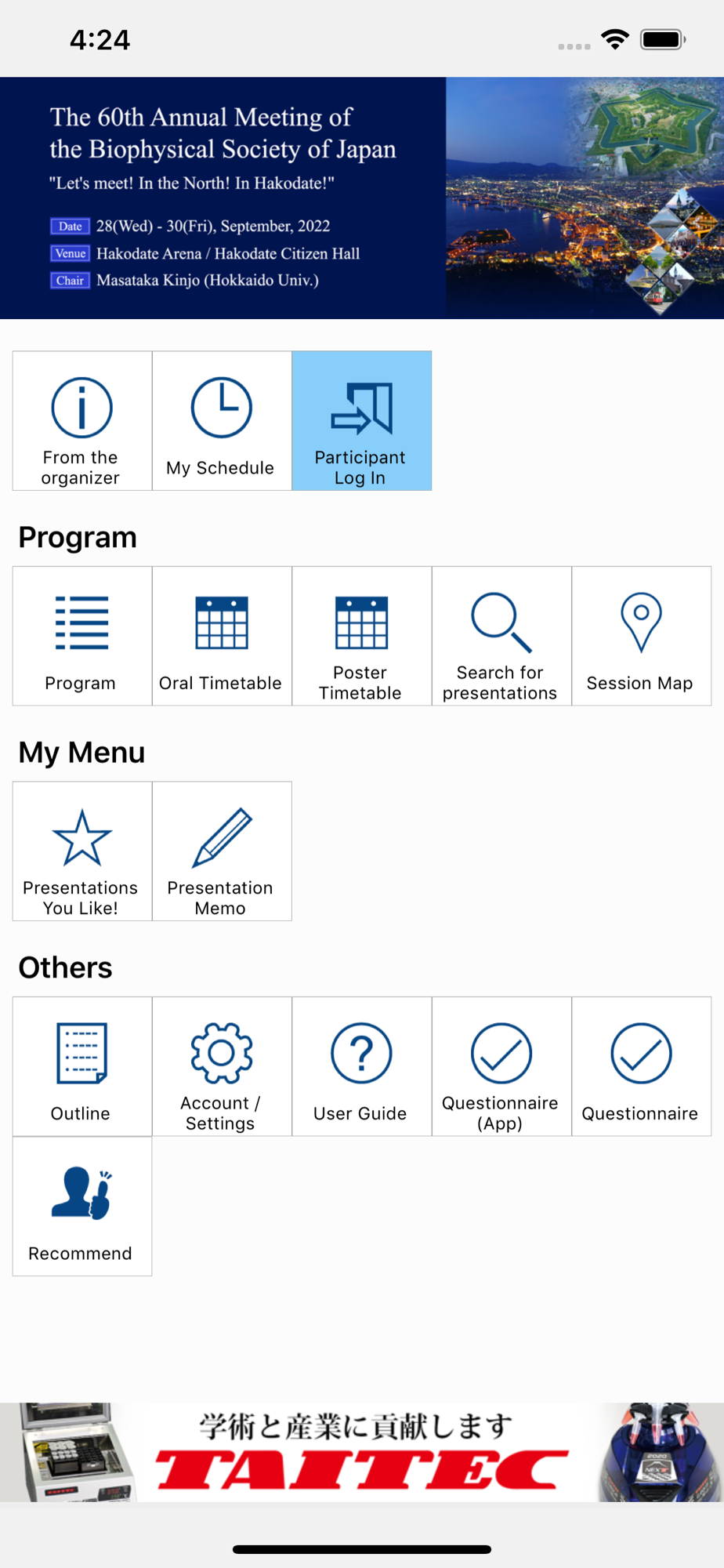Open the TAITEC ad banner

pyautogui.click(x=362, y=1452)
